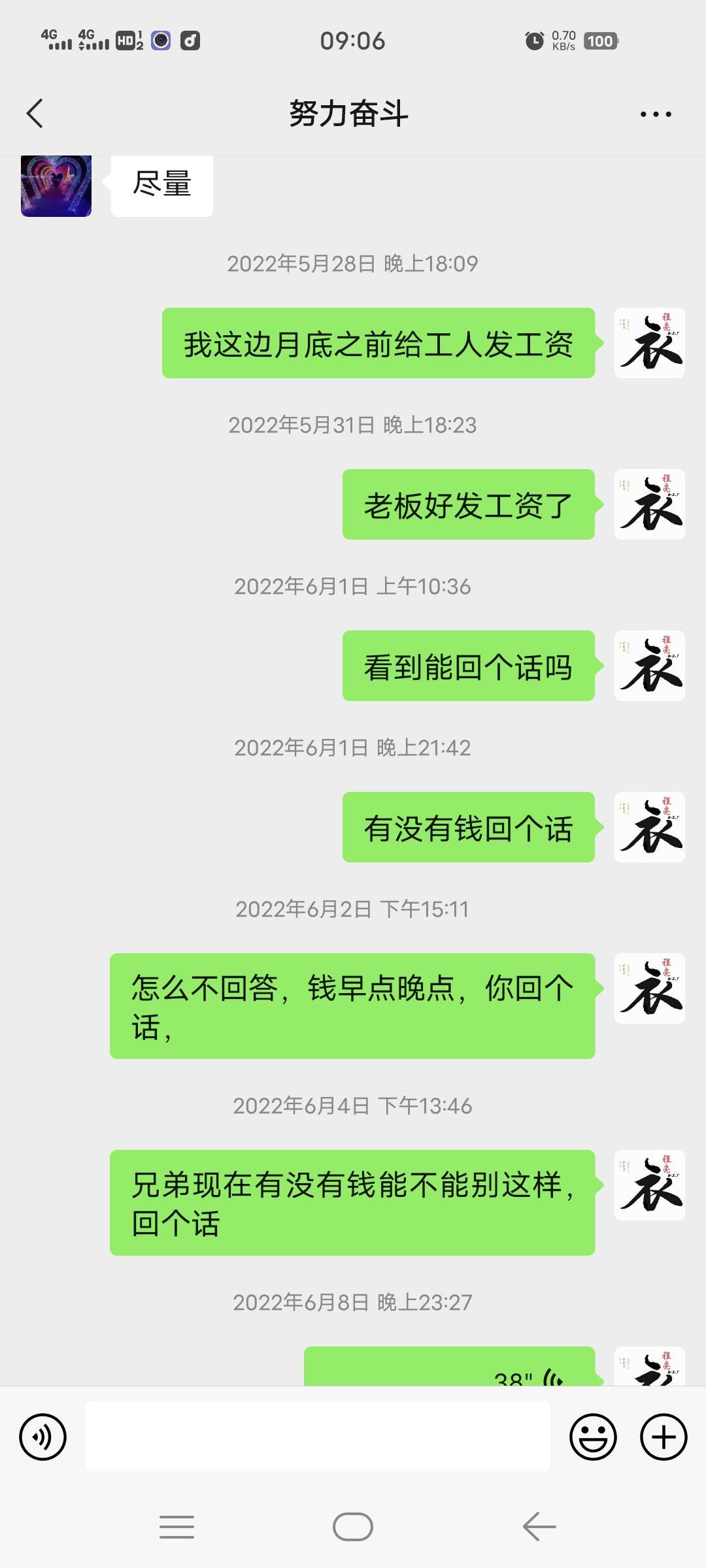706x1568 pixels.
Task: Focus the message text field
Action: 317,1436
